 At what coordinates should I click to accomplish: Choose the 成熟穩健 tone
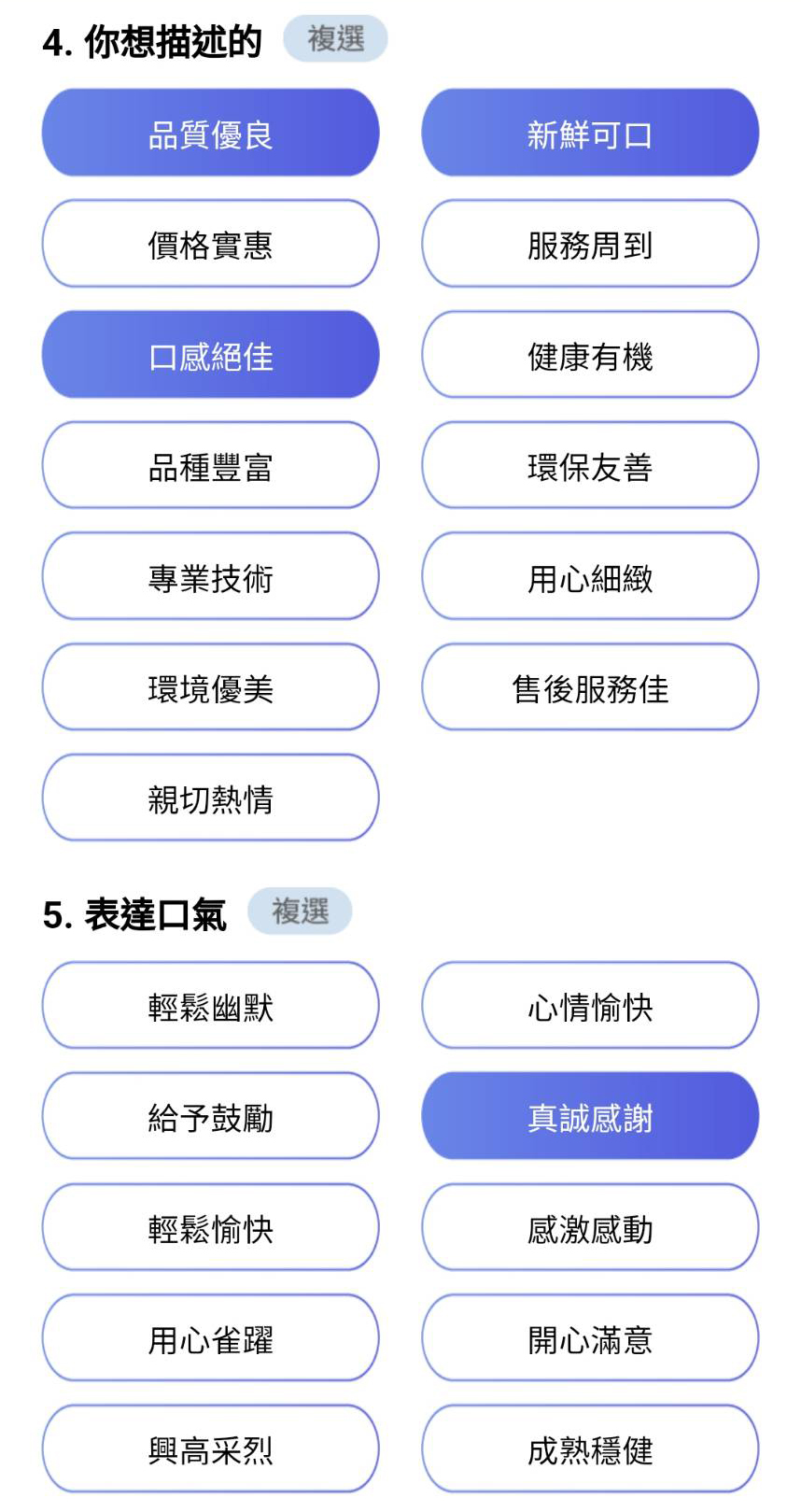coord(590,1449)
